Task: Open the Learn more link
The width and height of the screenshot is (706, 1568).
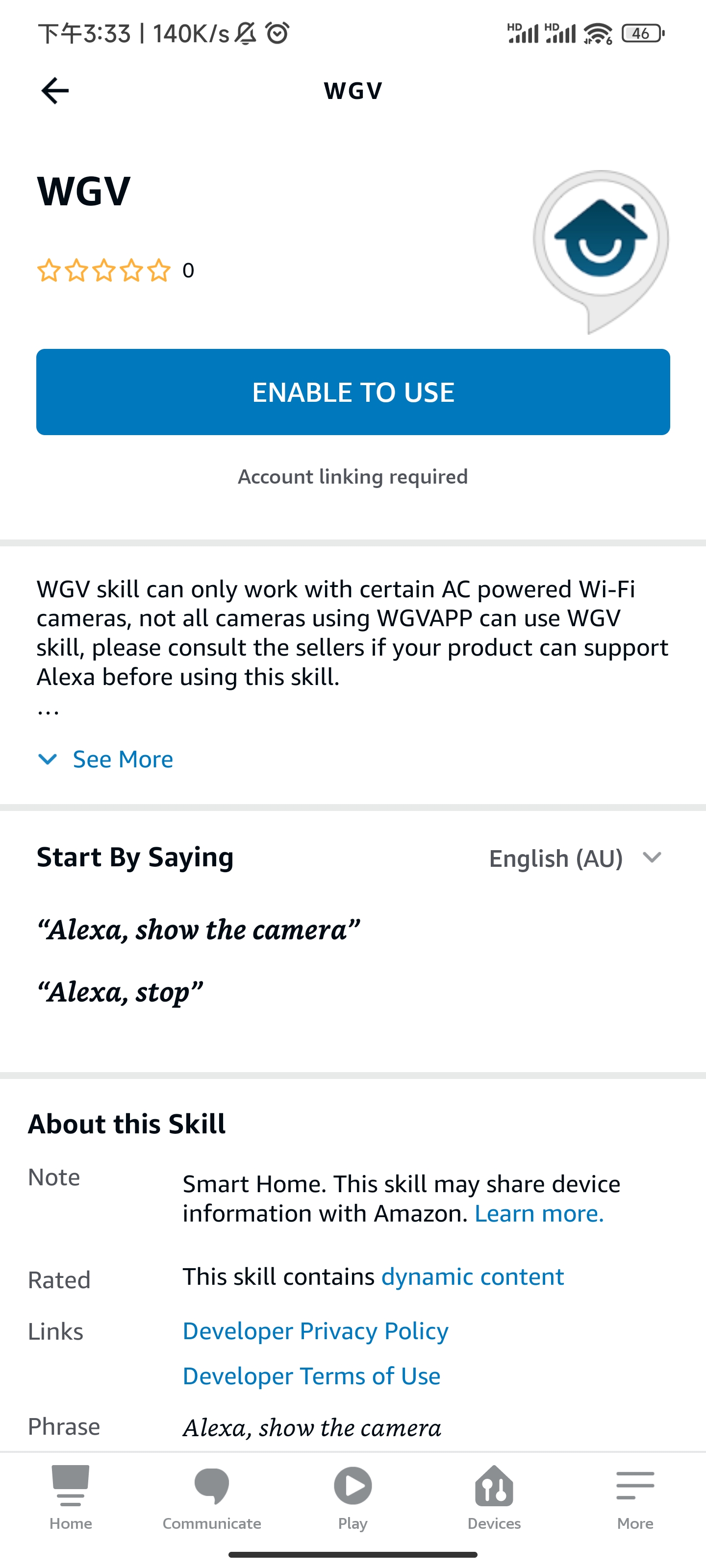Action: tap(539, 1213)
